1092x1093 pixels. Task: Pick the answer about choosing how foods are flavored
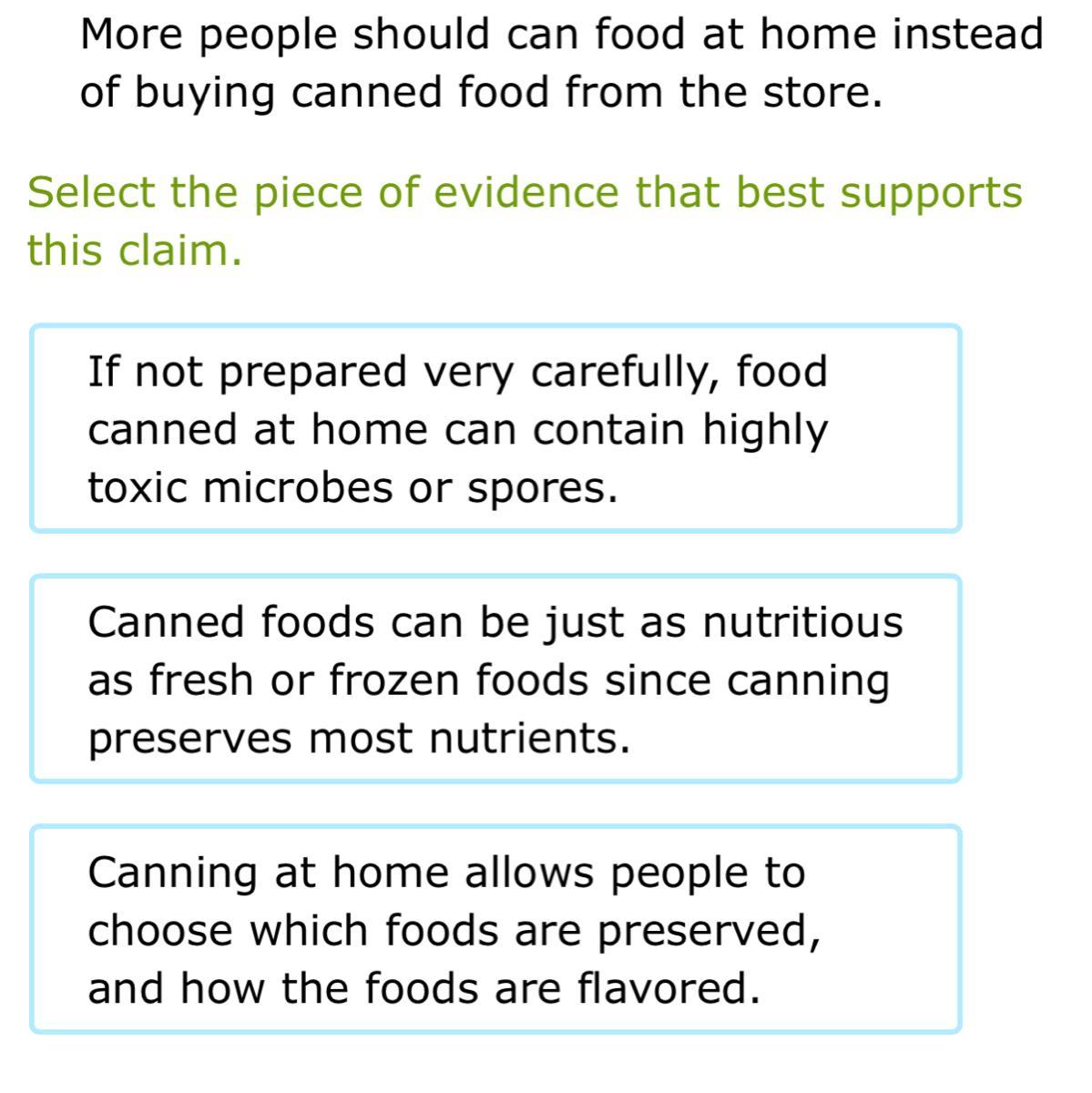(x=495, y=929)
